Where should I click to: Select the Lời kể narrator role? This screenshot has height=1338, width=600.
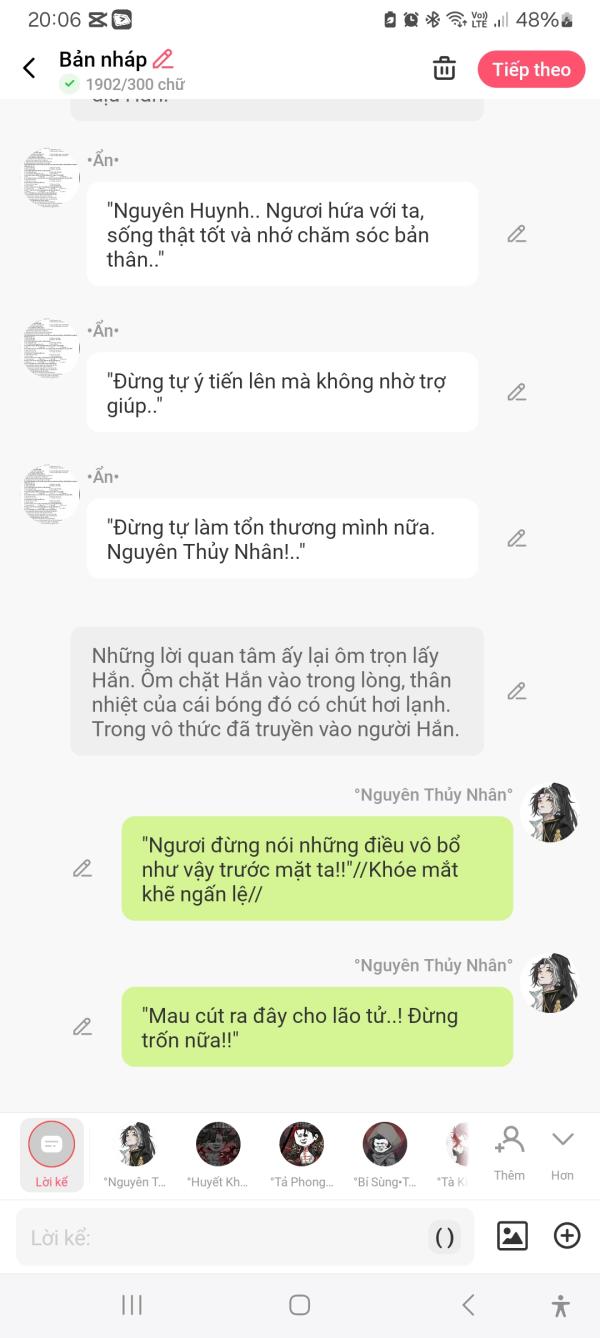click(x=52, y=1155)
